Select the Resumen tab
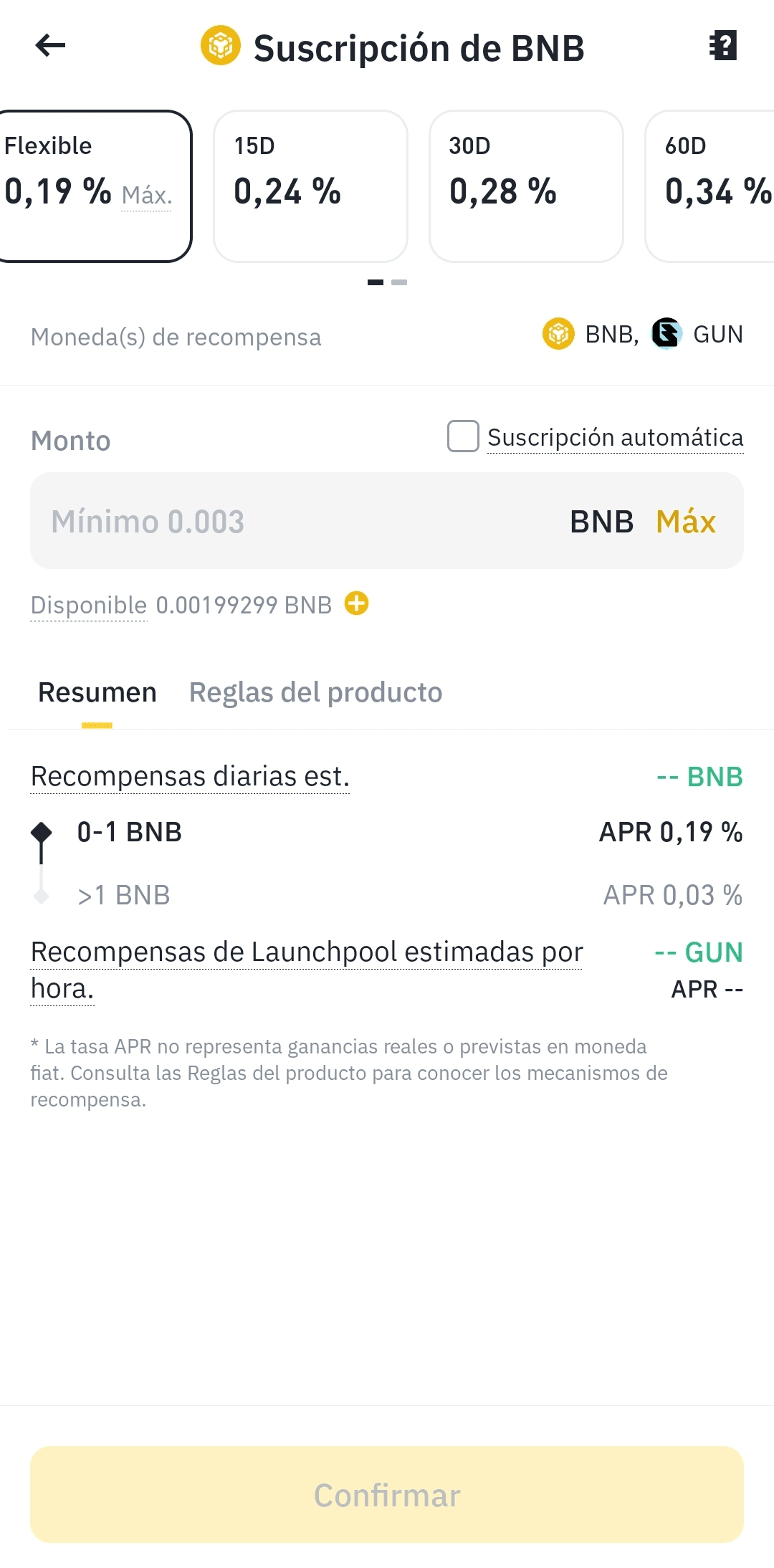This screenshot has width=774, height=1568. pyautogui.click(x=96, y=692)
